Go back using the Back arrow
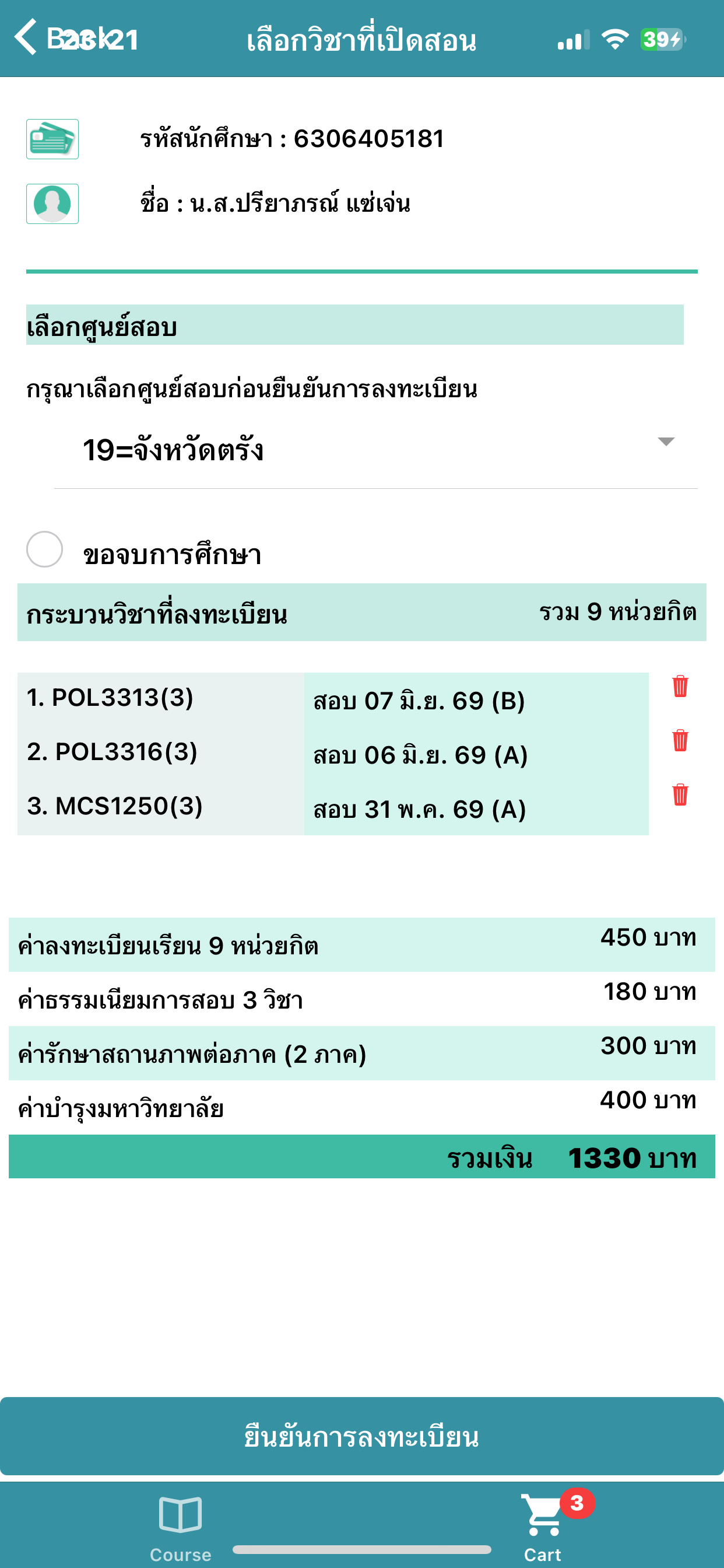 pyautogui.click(x=27, y=38)
